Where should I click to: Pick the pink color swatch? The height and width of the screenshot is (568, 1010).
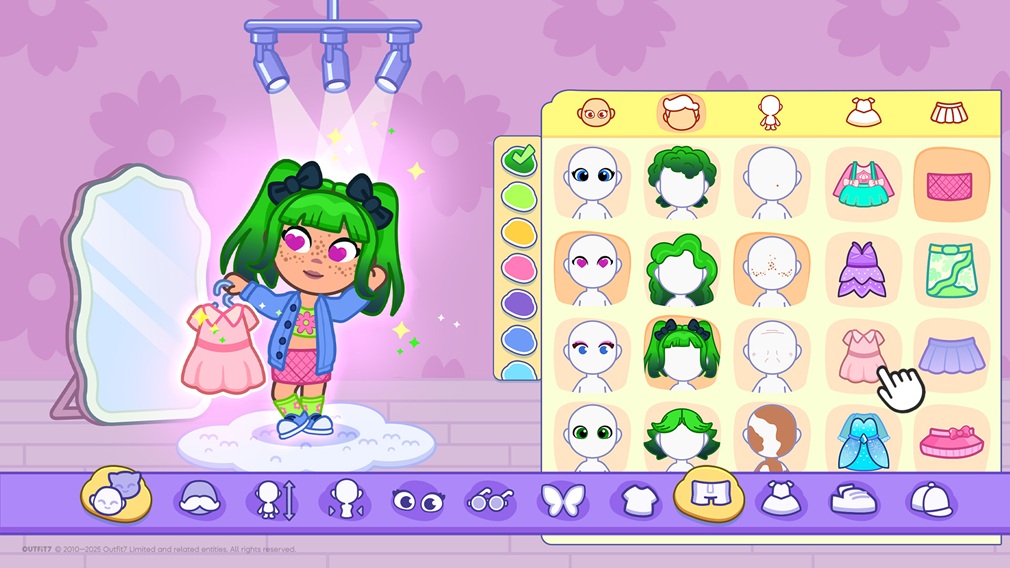point(517,267)
